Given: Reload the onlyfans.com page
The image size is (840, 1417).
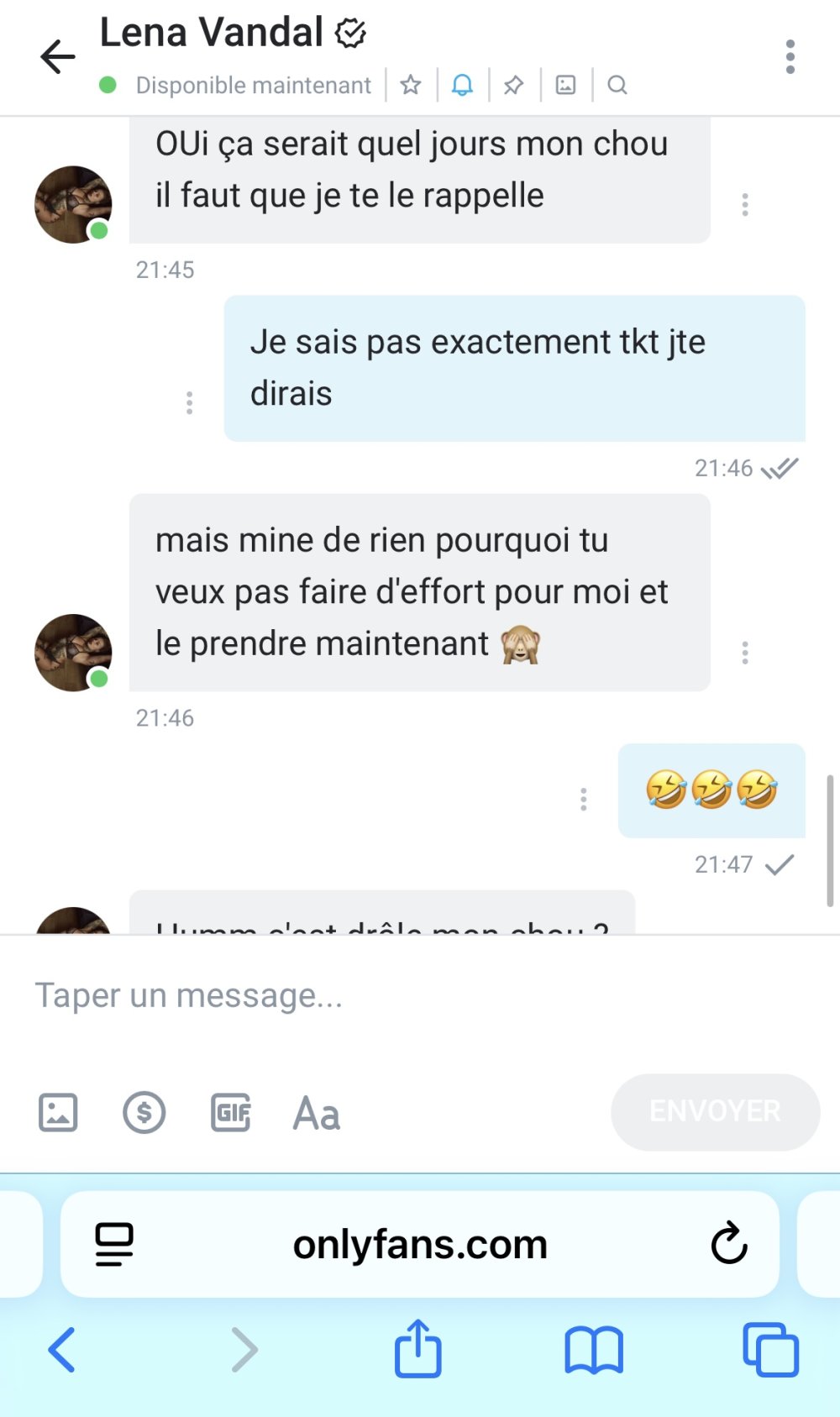Looking at the screenshot, I should [729, 1244].
